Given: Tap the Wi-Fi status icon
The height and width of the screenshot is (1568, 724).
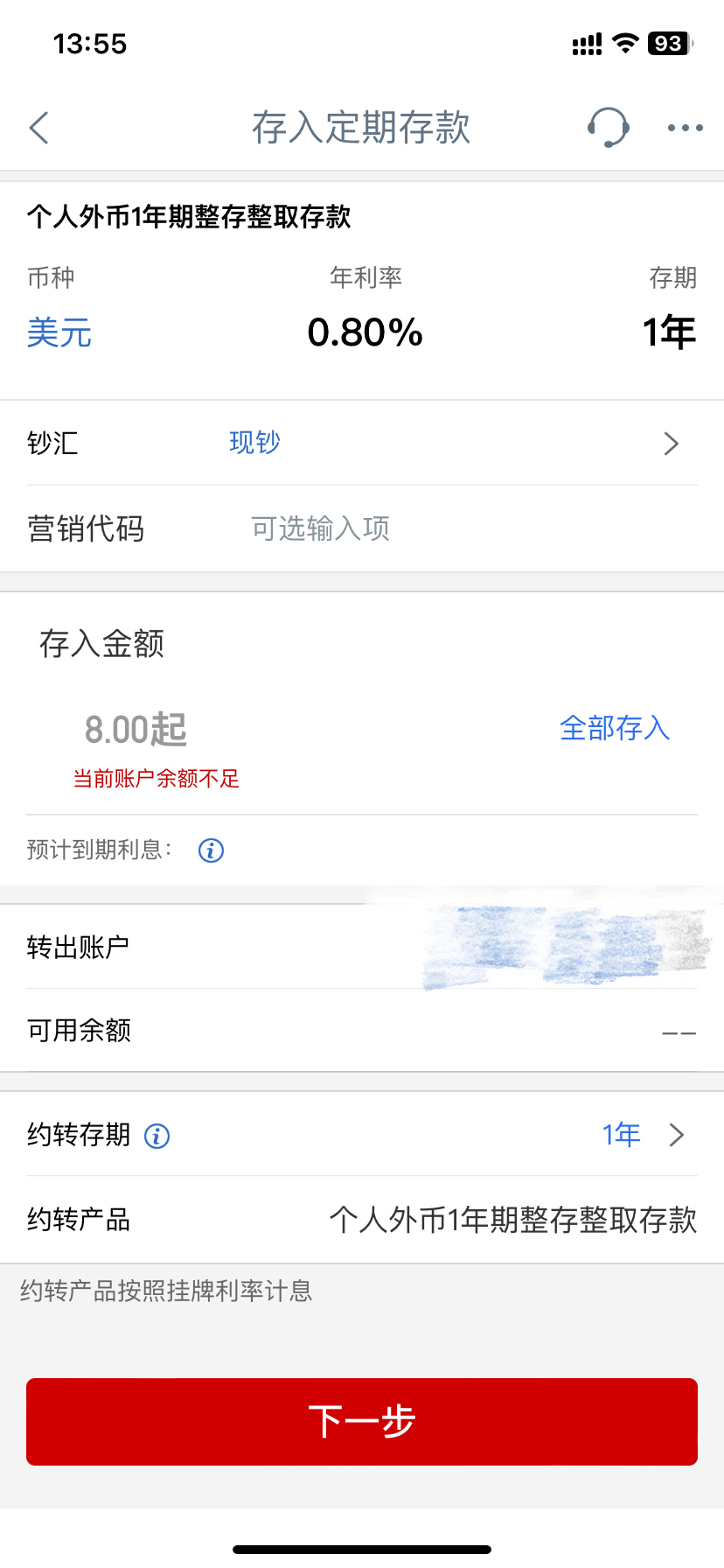Looking at the screenshot, I should point(625,42).
